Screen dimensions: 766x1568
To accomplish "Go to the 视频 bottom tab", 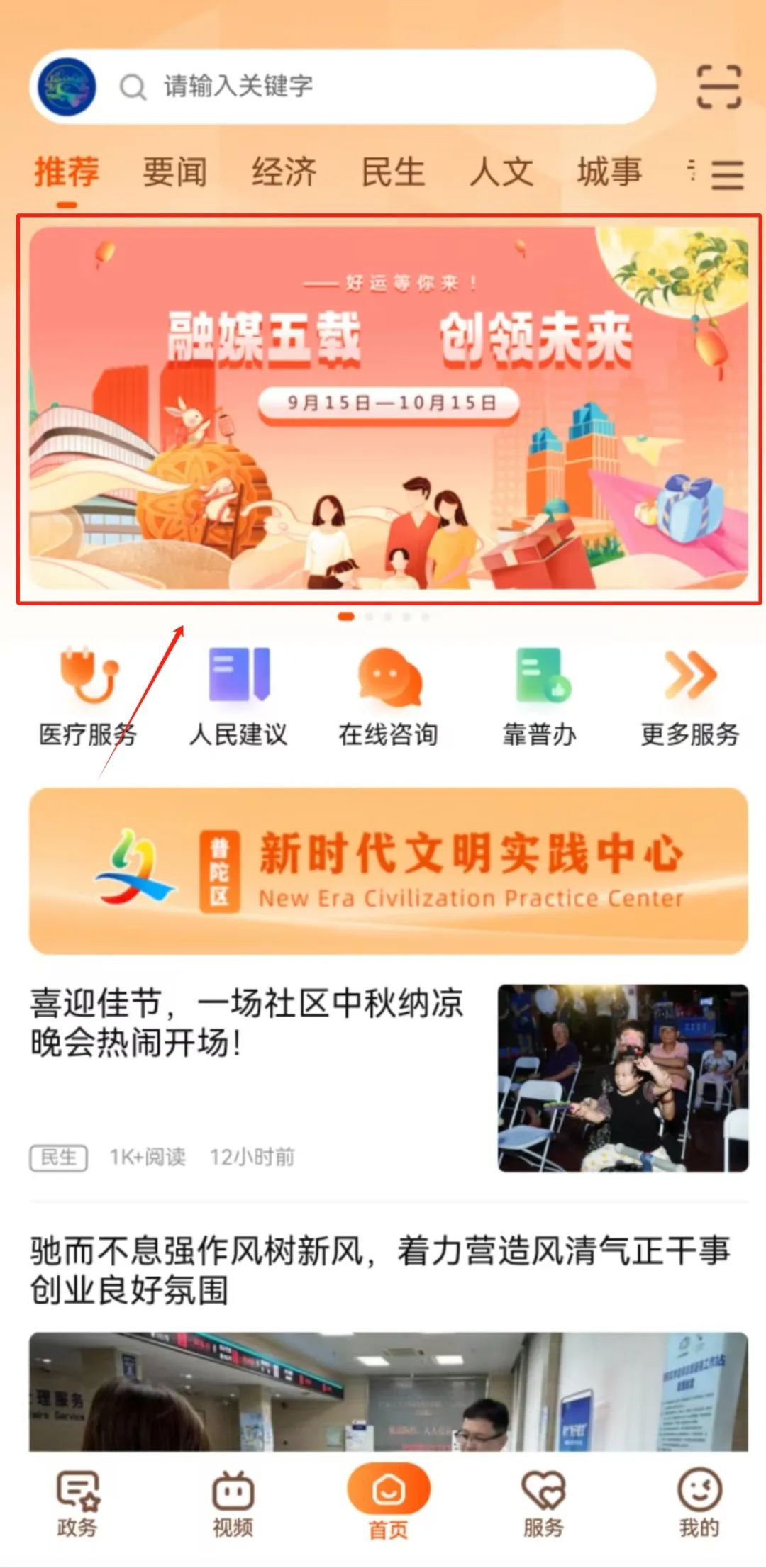I will click(233, 1503).
